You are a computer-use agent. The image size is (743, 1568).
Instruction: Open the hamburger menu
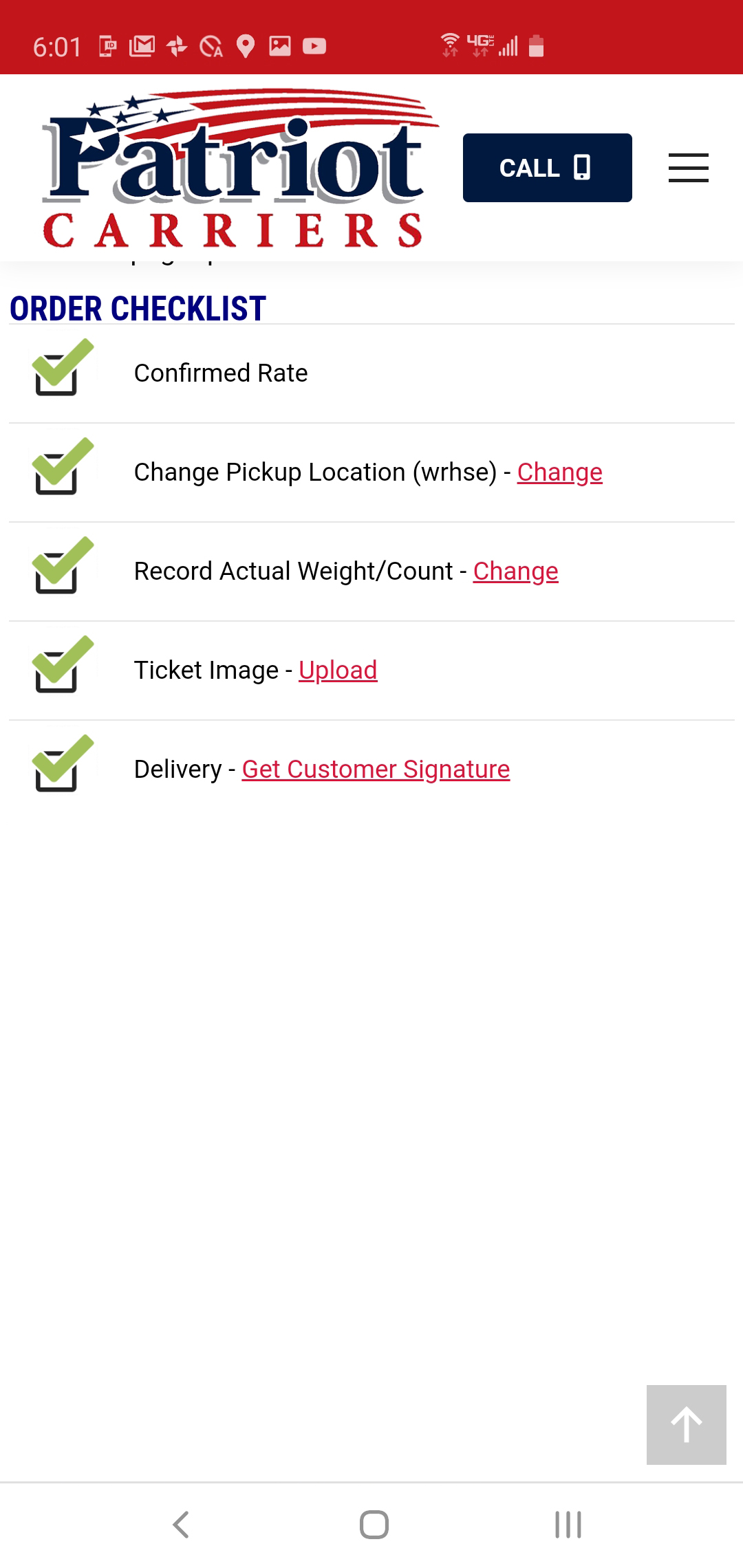coord(688,168)
